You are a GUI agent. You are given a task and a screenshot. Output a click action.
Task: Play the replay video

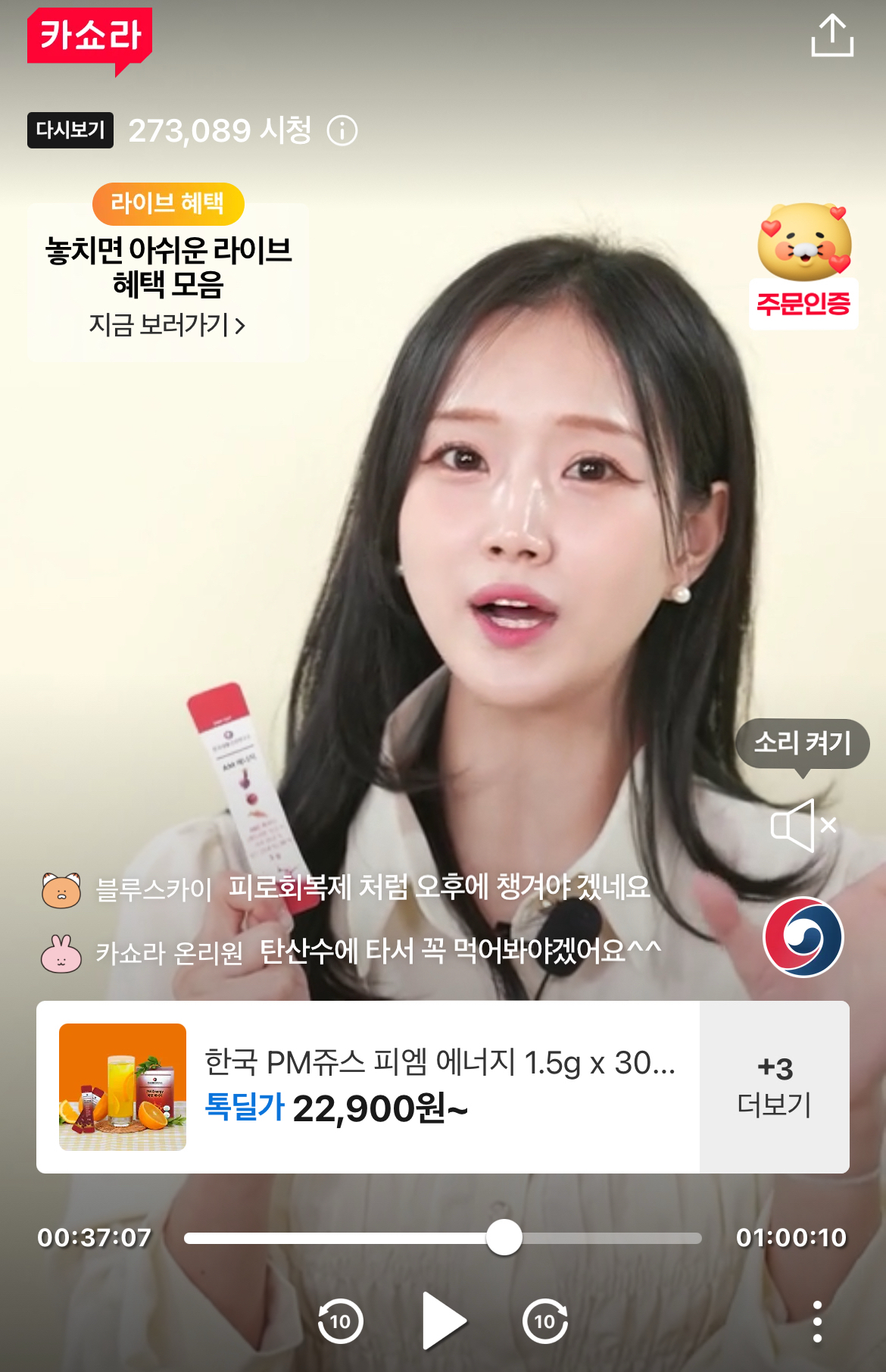[x=443, y=1321]
